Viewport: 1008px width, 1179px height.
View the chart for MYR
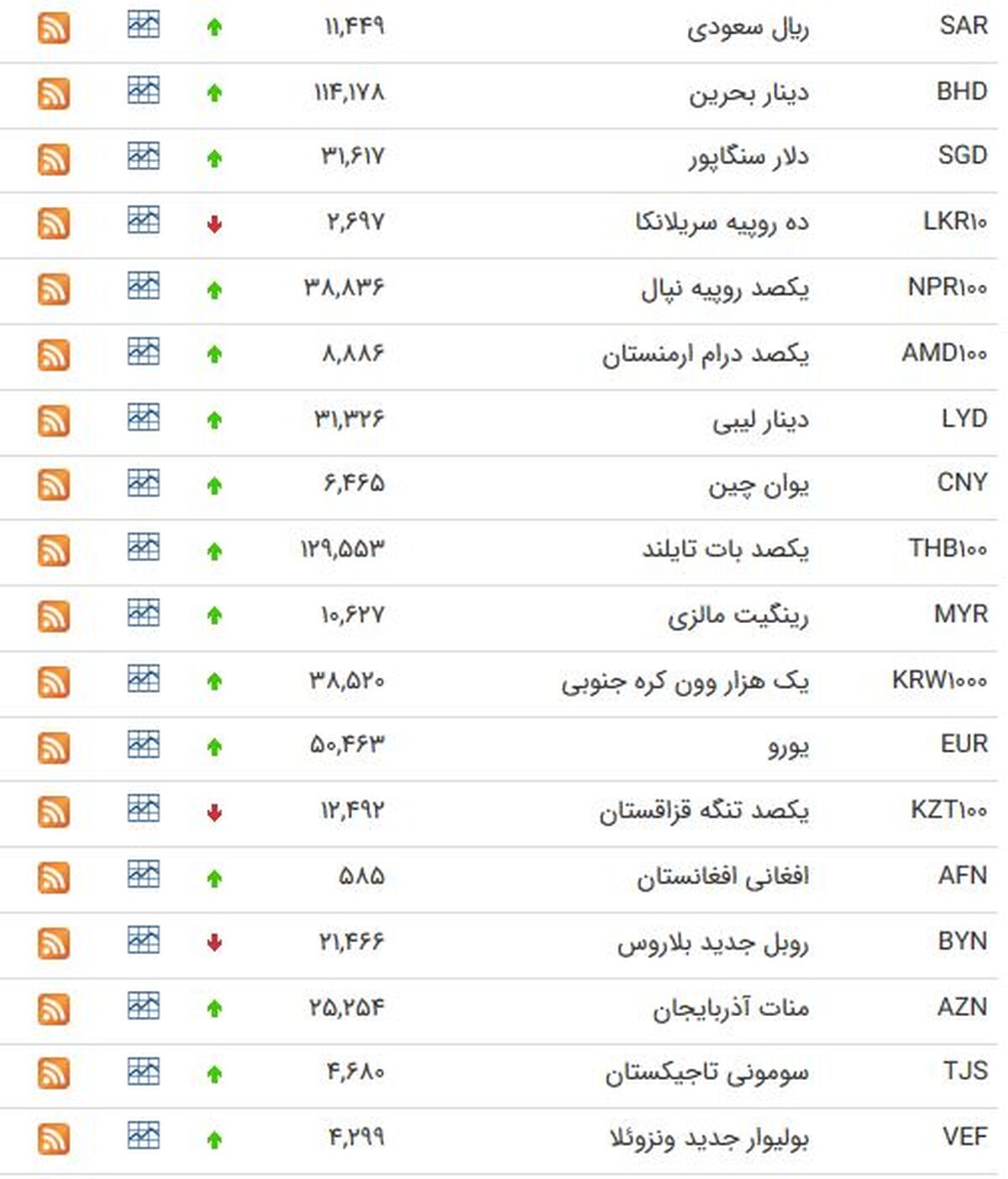point(144,615)
